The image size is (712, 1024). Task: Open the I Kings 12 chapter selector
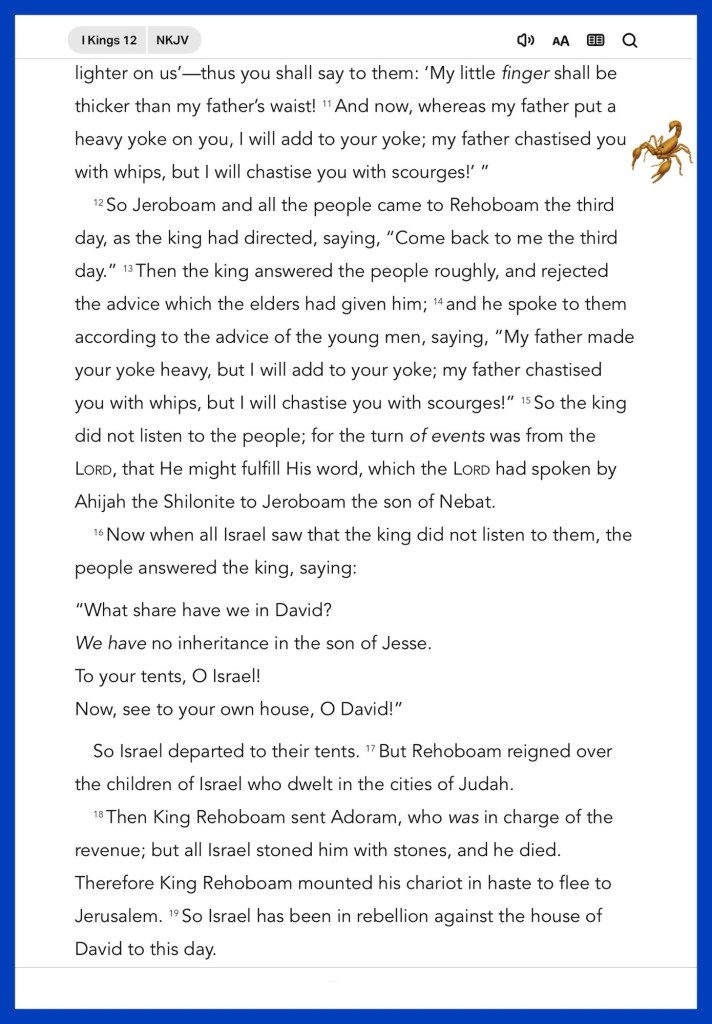108,40
